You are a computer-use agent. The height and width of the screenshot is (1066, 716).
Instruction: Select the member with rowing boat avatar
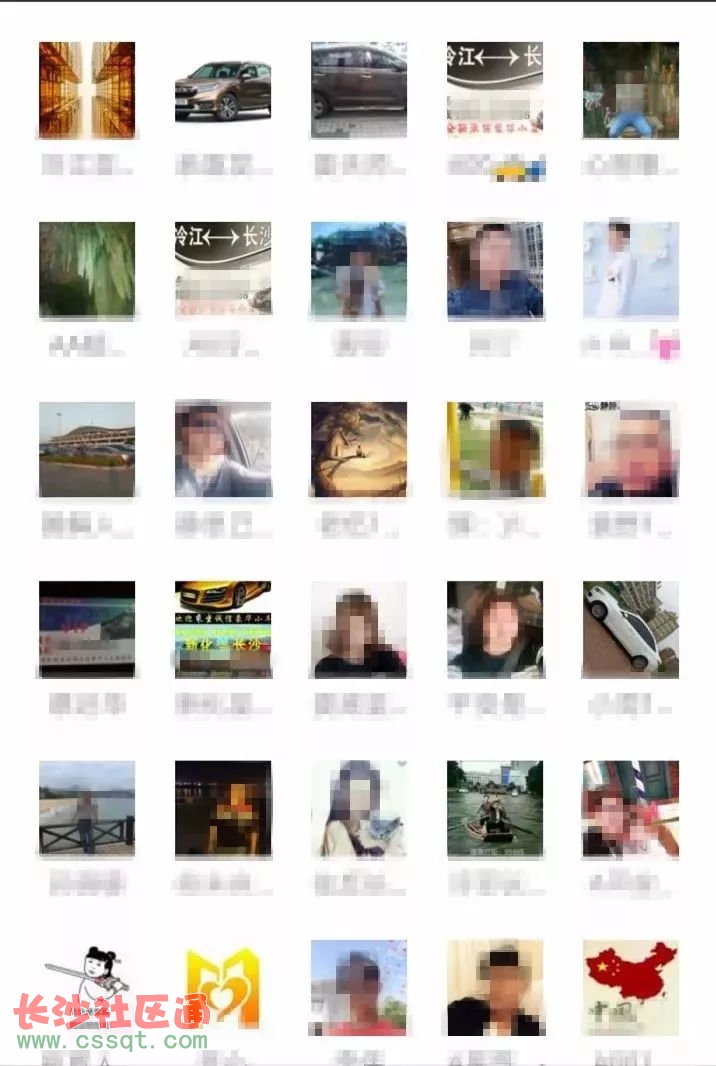pyautogui.click(x=495, y=808)
